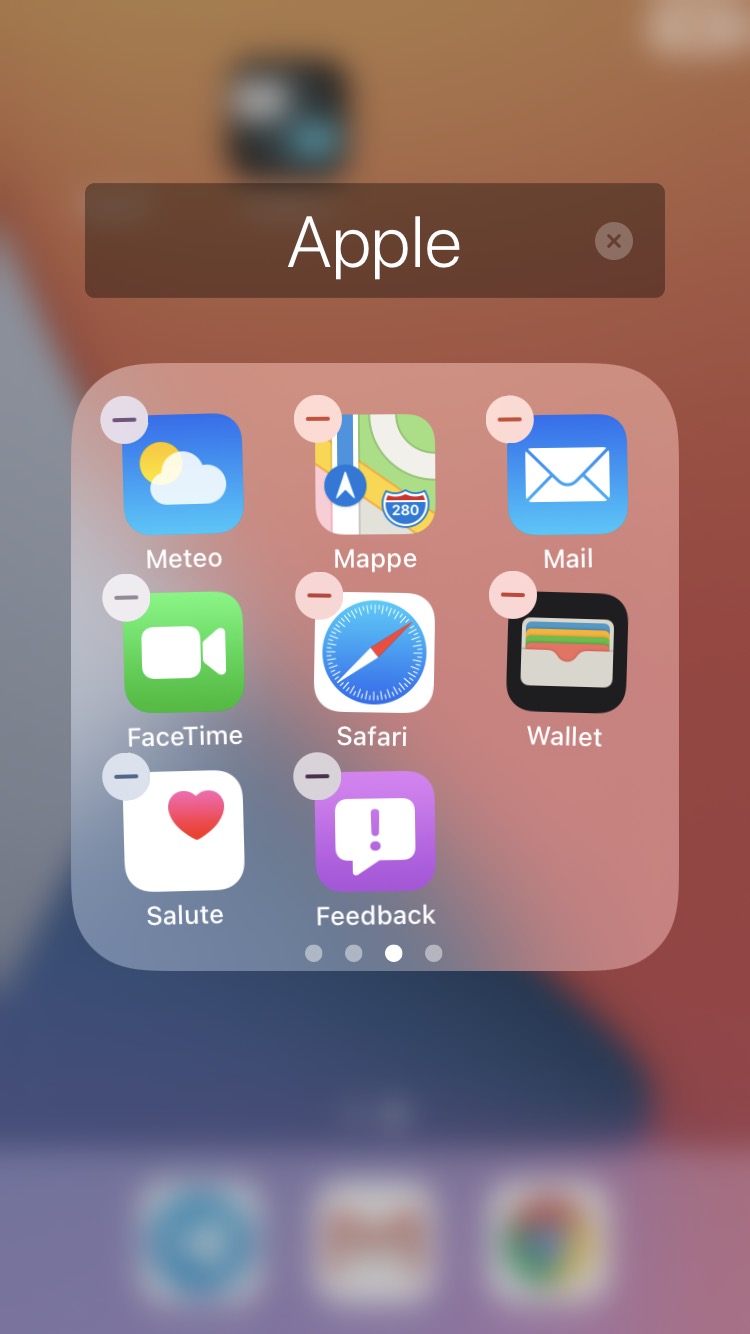Tap the Mail app icon

568,476
